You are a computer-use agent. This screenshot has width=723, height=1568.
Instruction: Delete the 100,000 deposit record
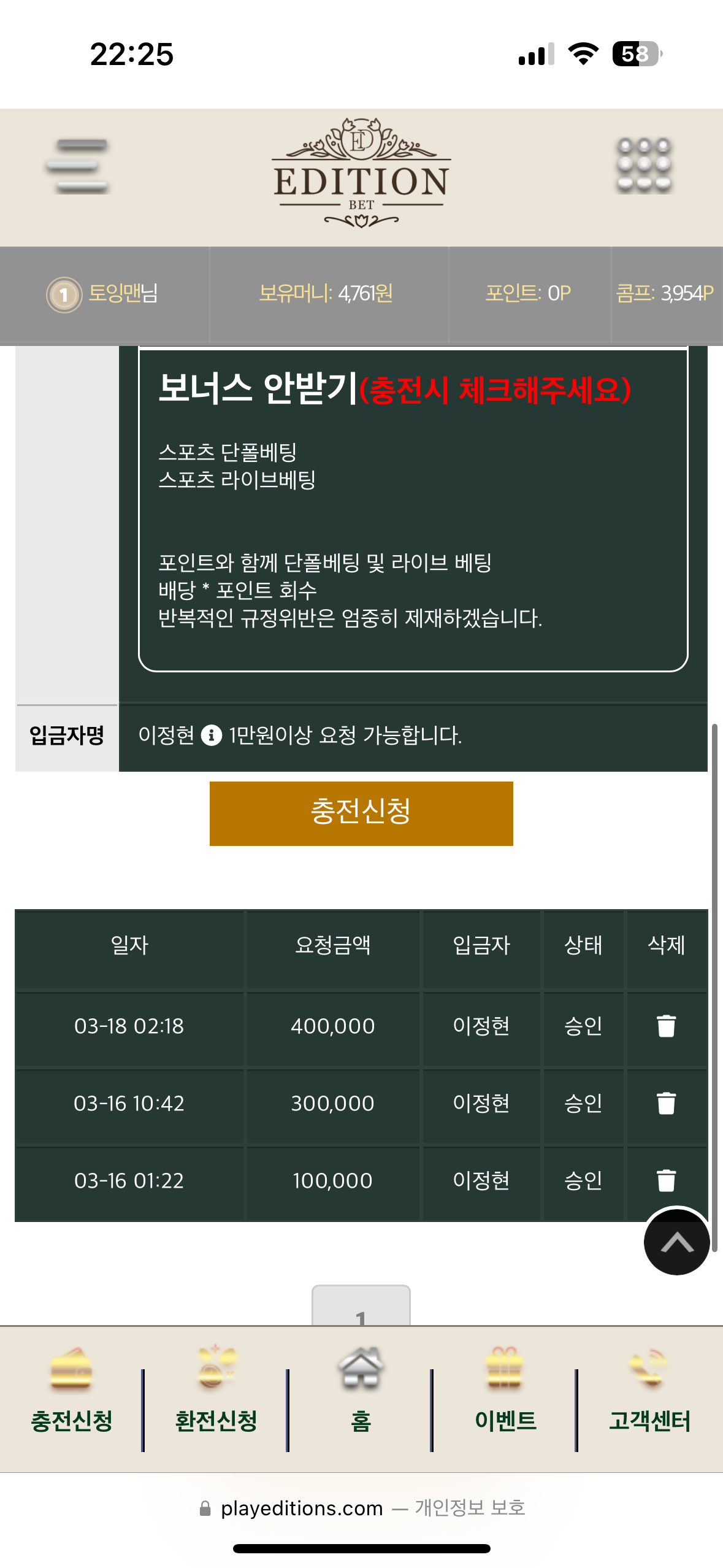pyautogui.click(x=666, y=1180)
